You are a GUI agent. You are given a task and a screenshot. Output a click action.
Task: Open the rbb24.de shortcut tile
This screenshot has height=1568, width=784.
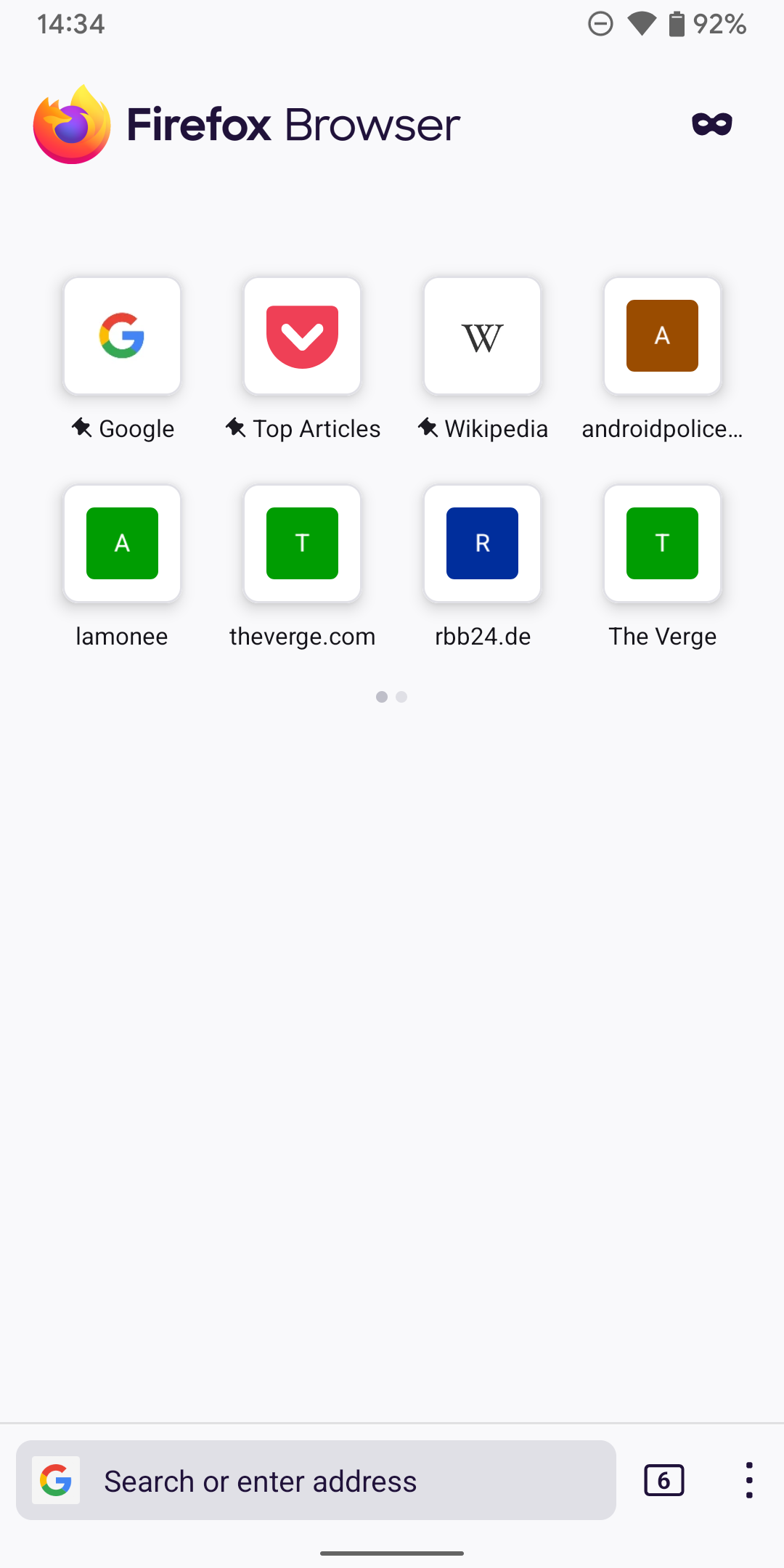(x=482, y=543)
